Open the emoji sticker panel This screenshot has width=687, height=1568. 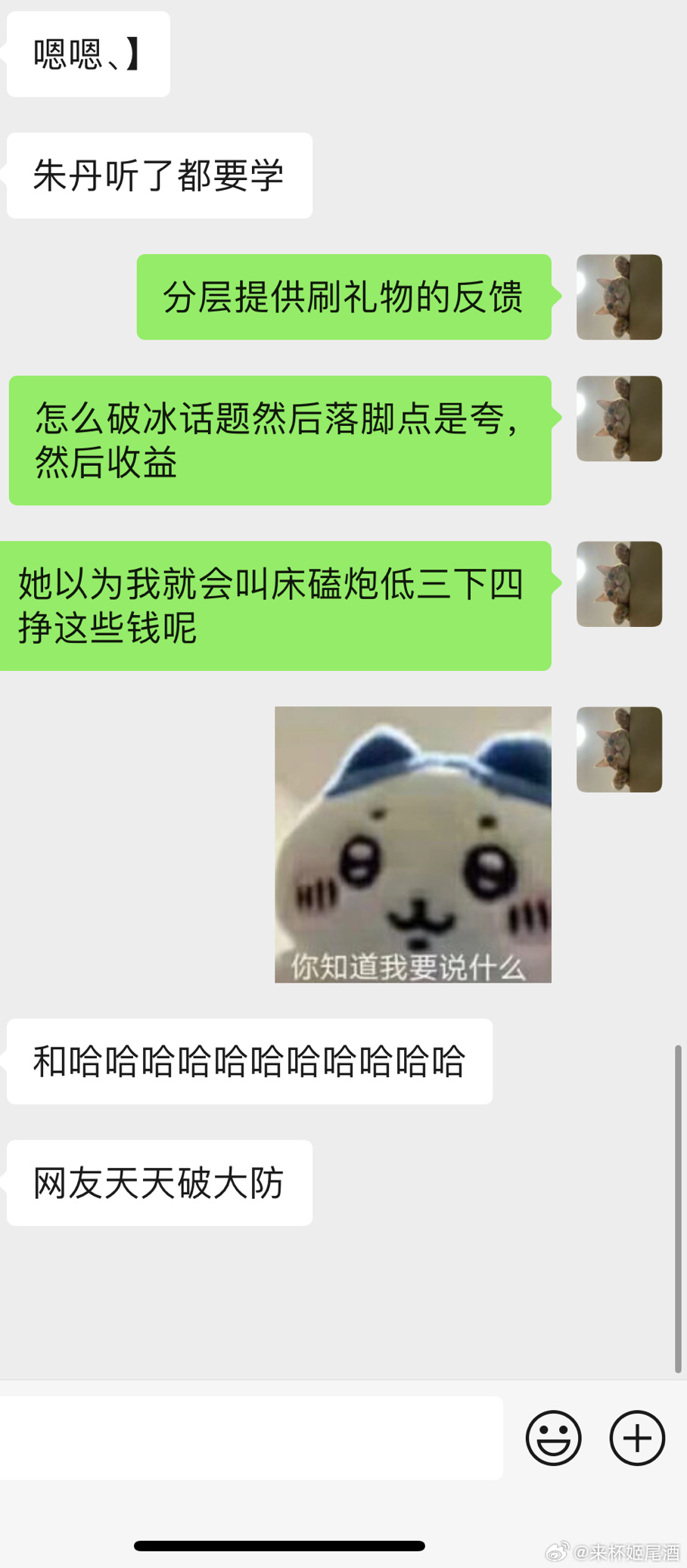coord(553,1438)
